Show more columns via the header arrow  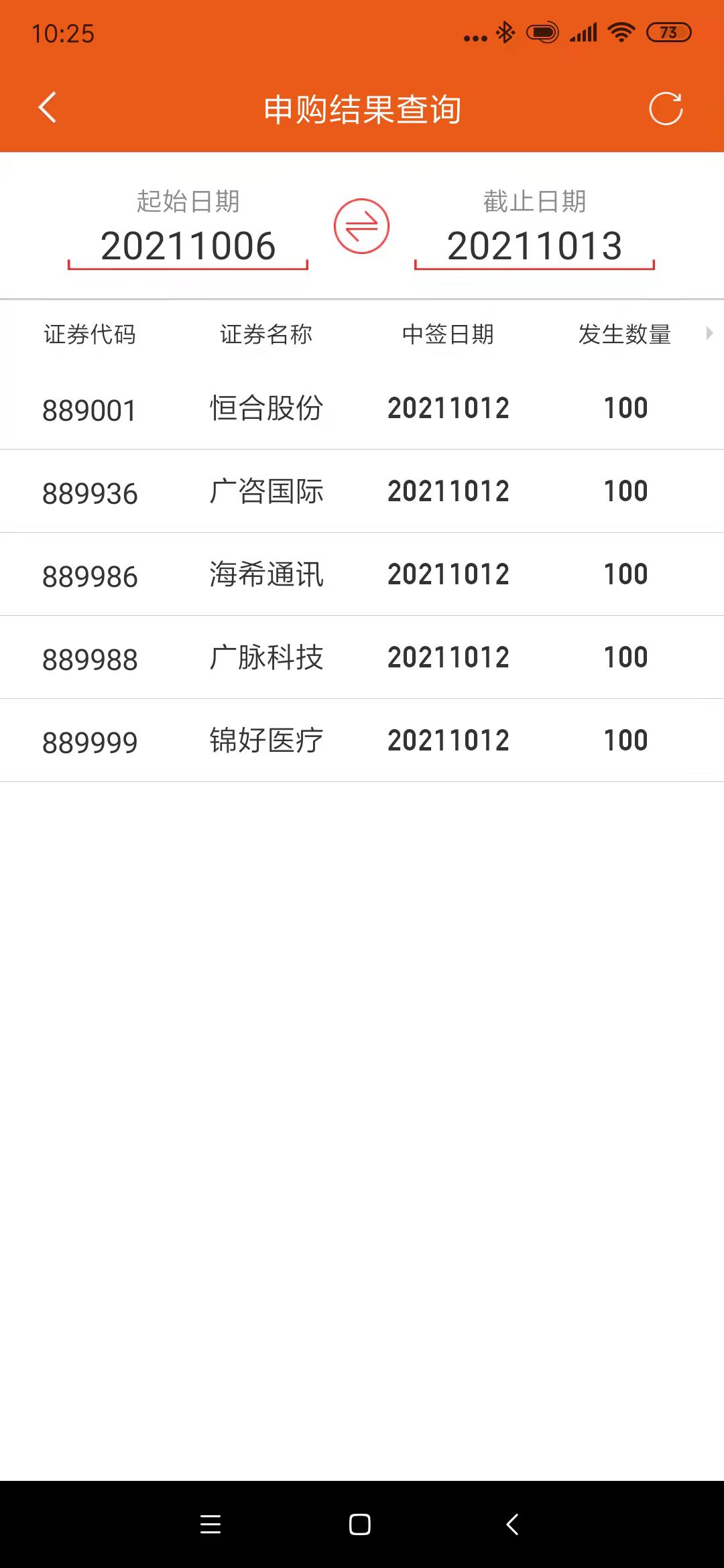(x=709, y=333)
